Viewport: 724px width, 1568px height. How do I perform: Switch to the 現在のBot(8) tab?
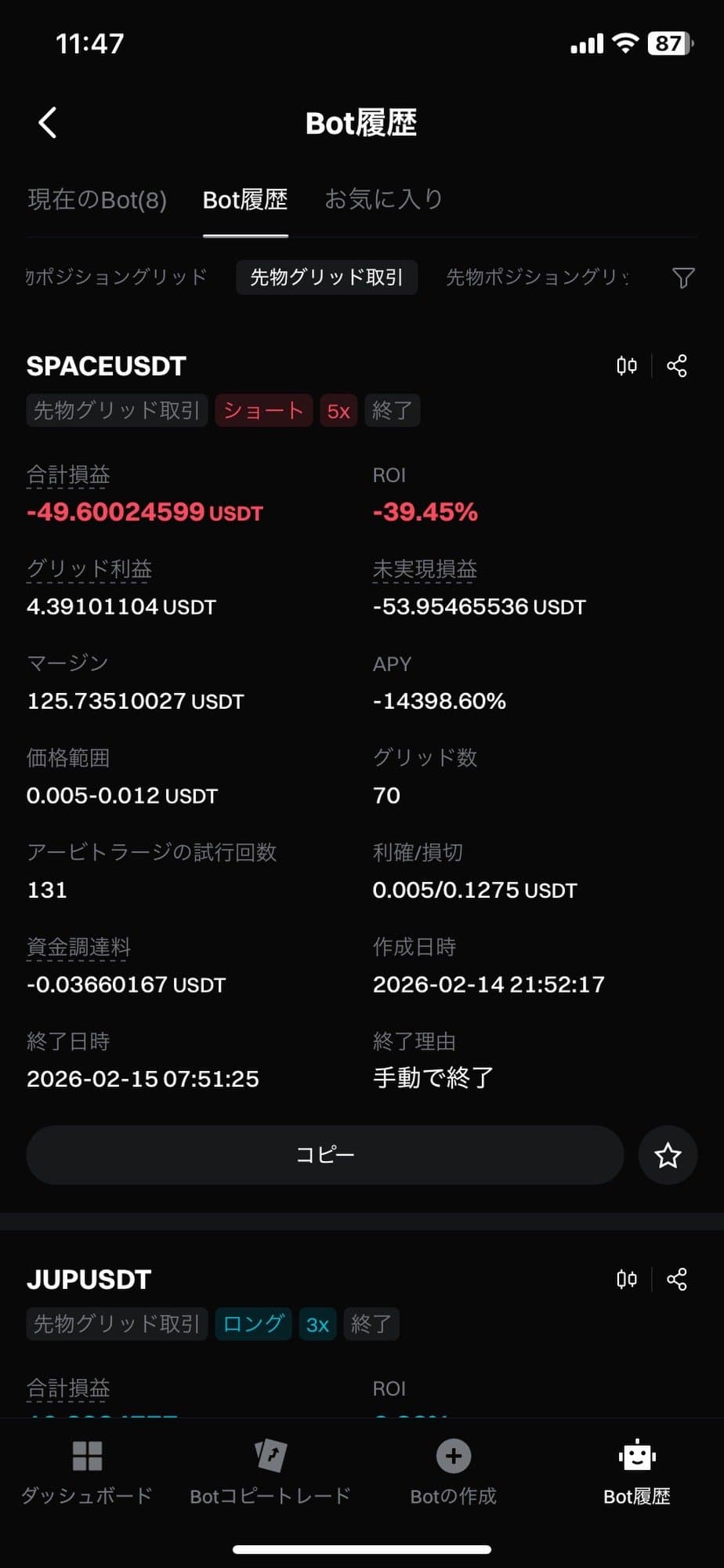click(x=97, y=200)
